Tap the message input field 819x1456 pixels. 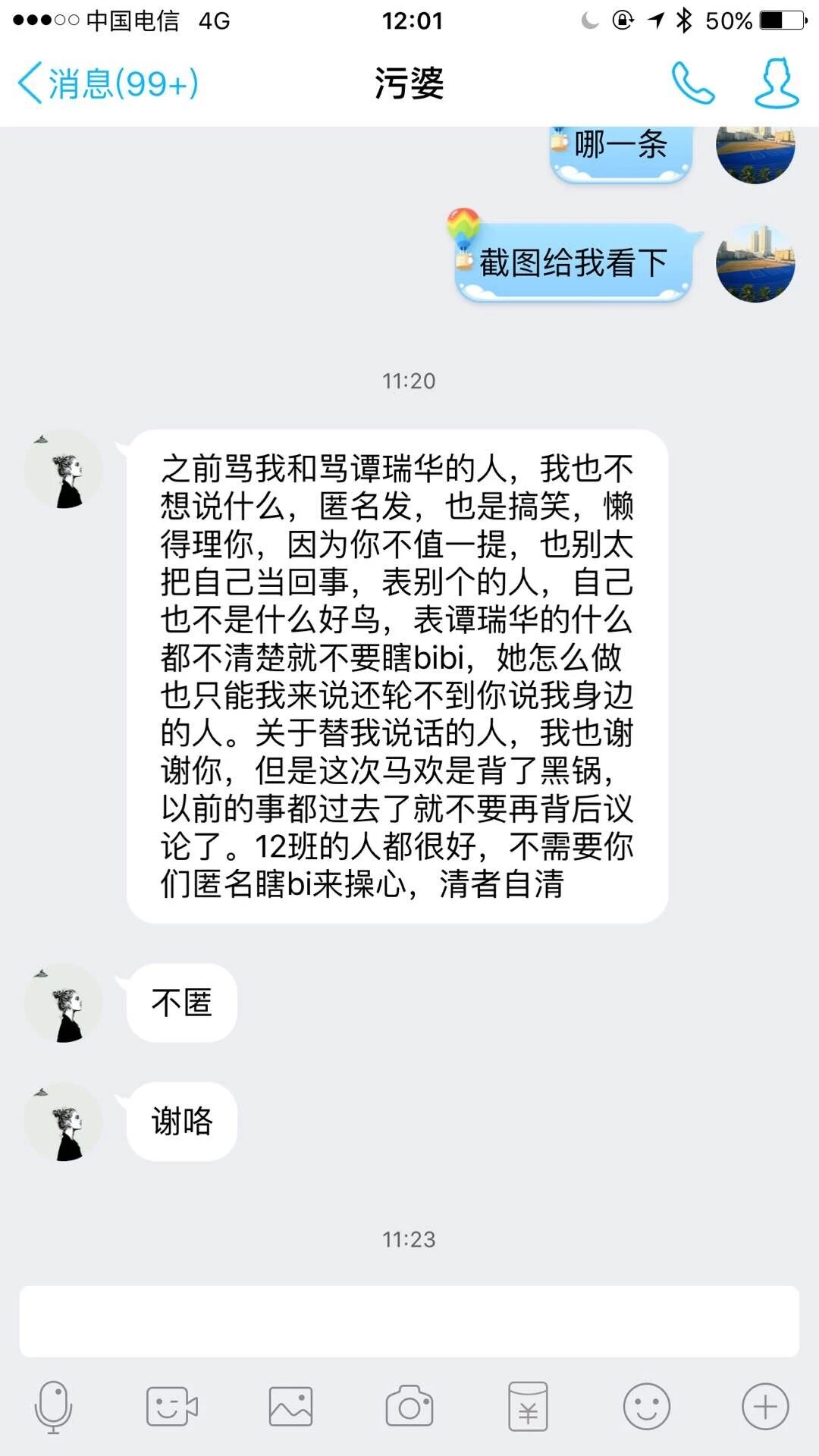pos(409,1321)
